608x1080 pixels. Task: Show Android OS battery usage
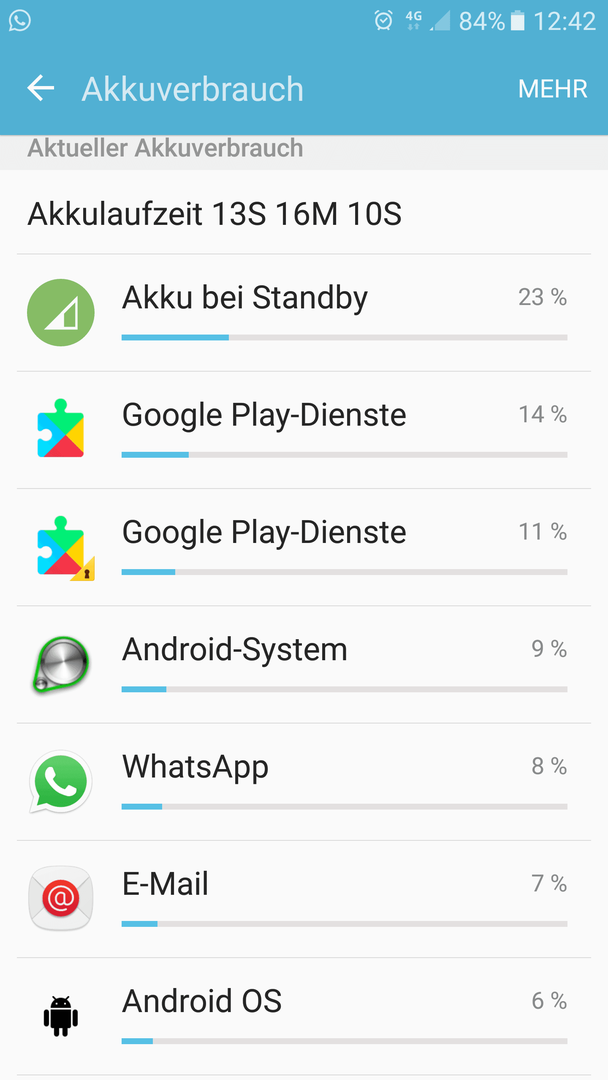(304, 1016)
